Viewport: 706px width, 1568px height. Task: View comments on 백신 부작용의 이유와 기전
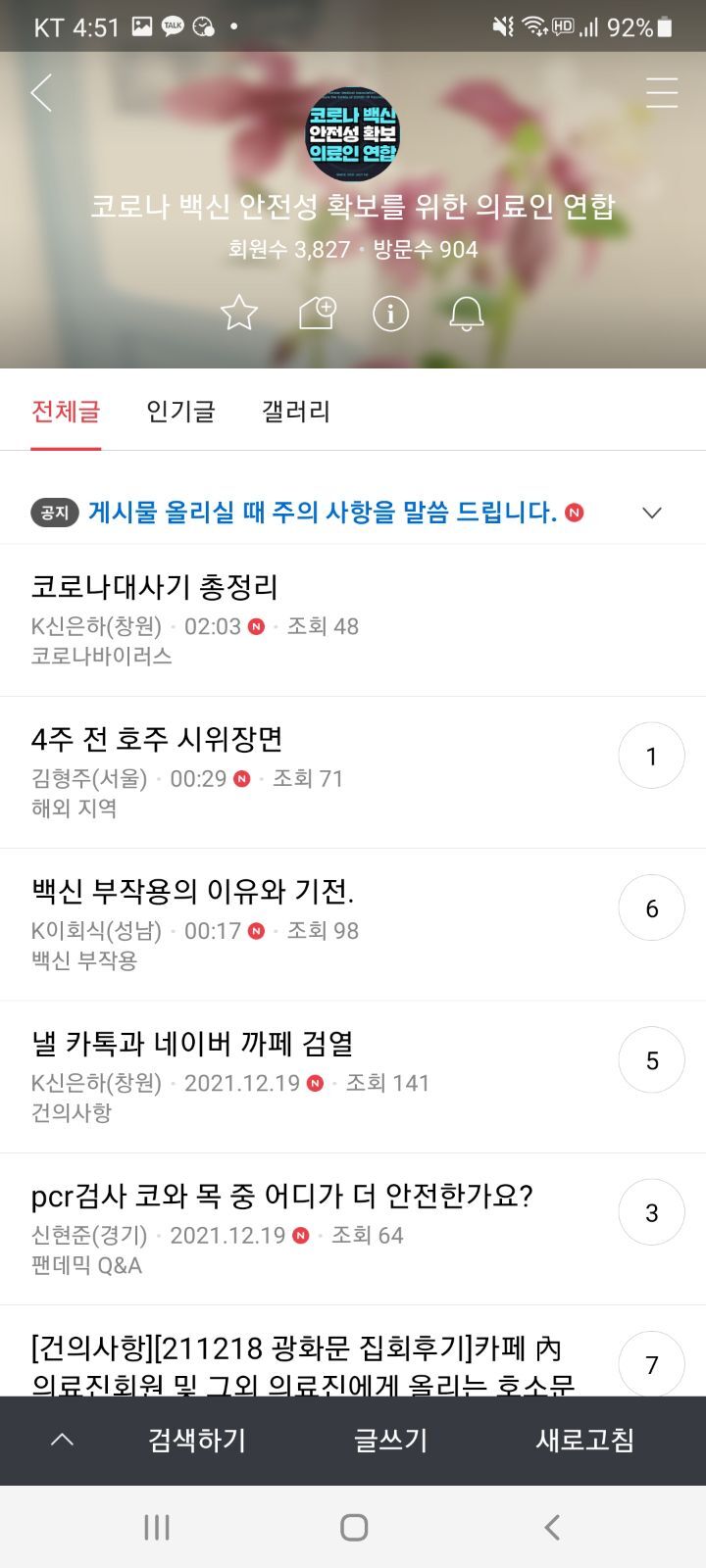tap(651, 908)
